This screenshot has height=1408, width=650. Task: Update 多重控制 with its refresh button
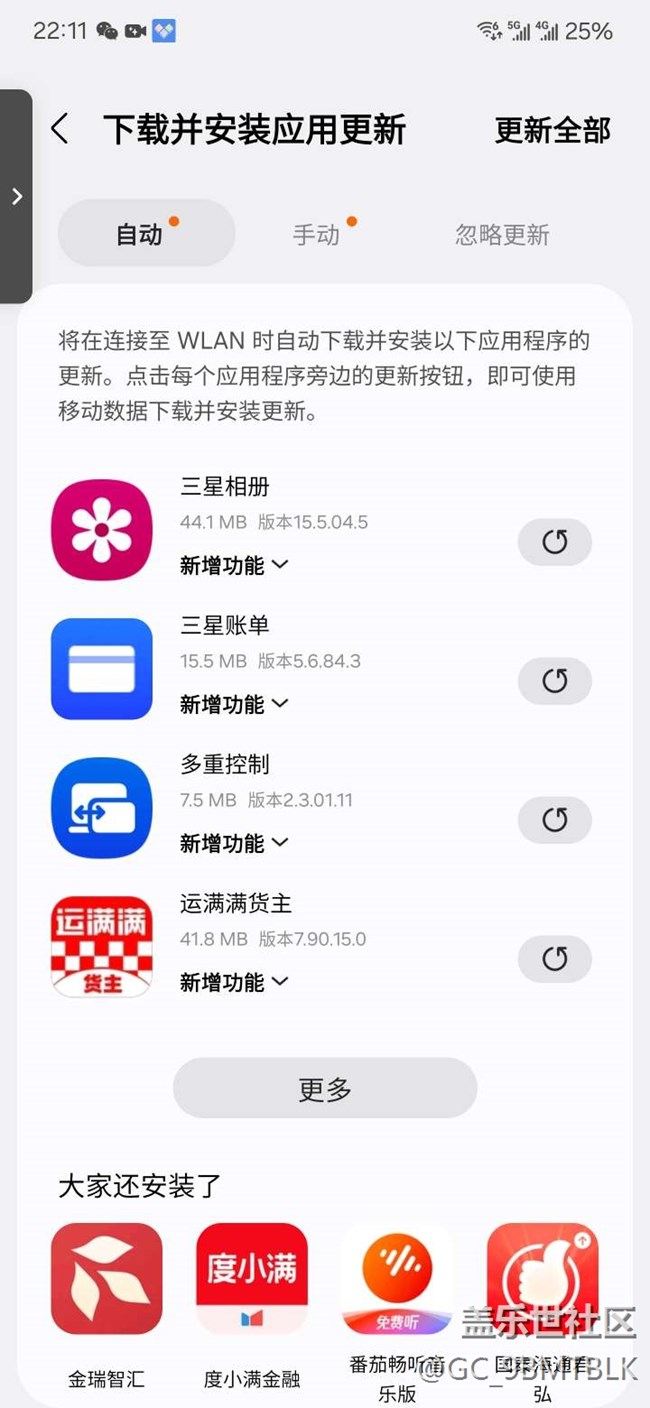(x=555, y=820)
